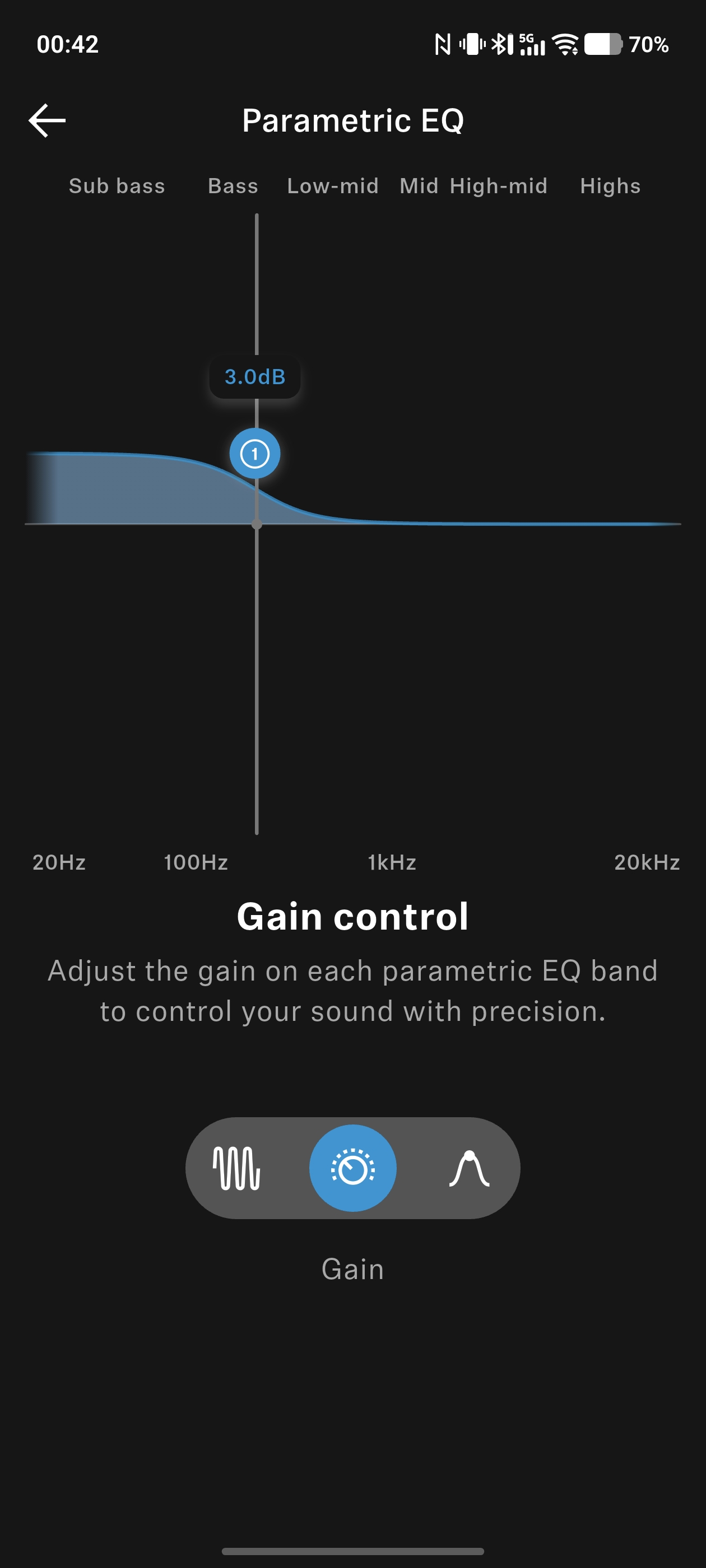Select the Gain dial mode

(352, 1168)
